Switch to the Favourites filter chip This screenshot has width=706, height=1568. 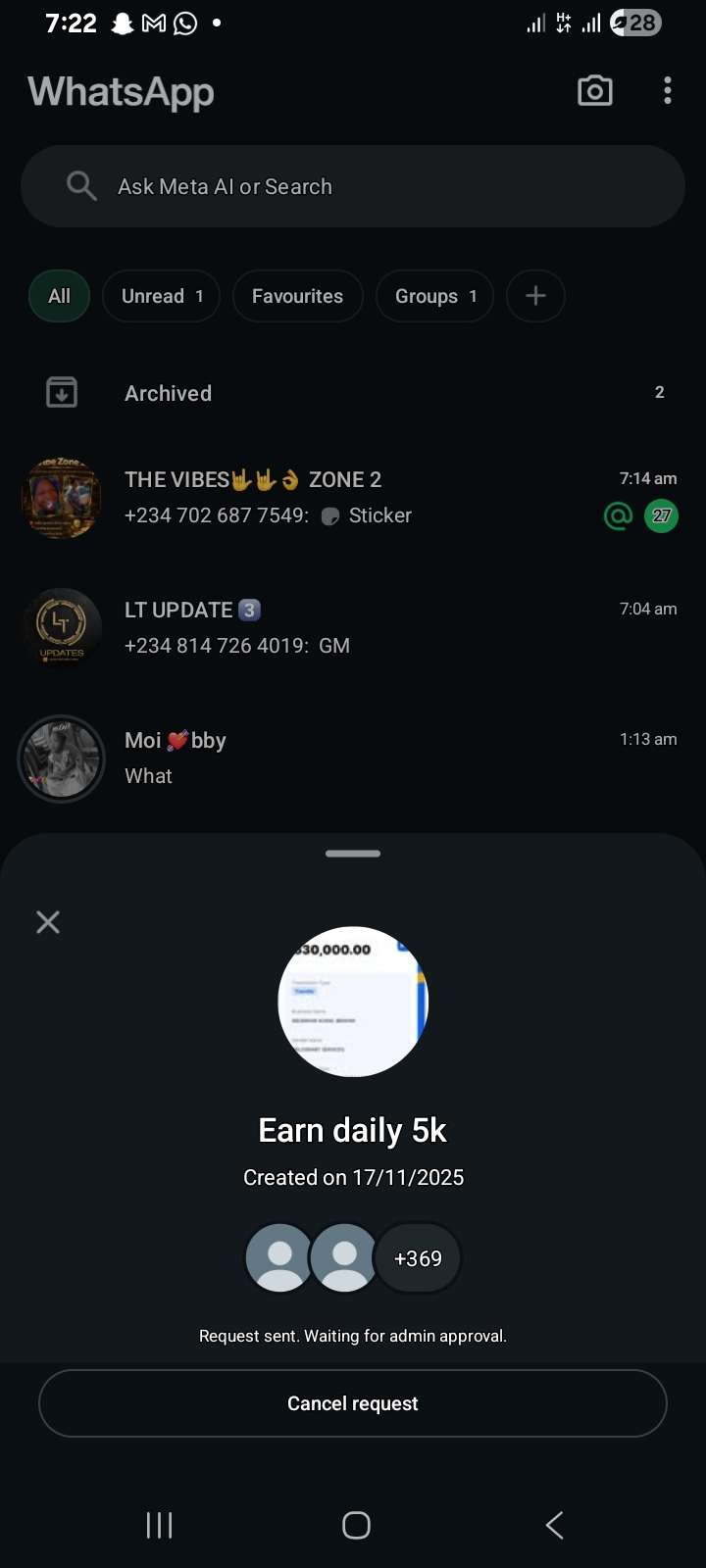click(297, 296)
